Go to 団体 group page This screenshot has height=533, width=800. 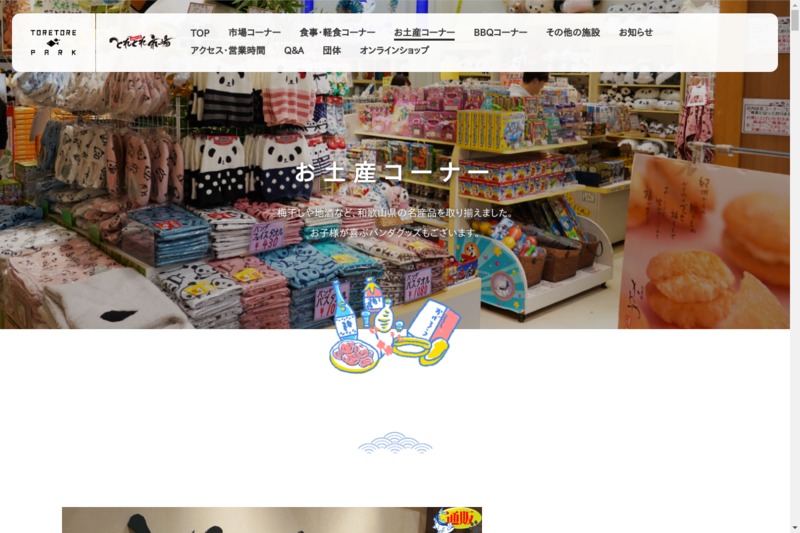332,51
